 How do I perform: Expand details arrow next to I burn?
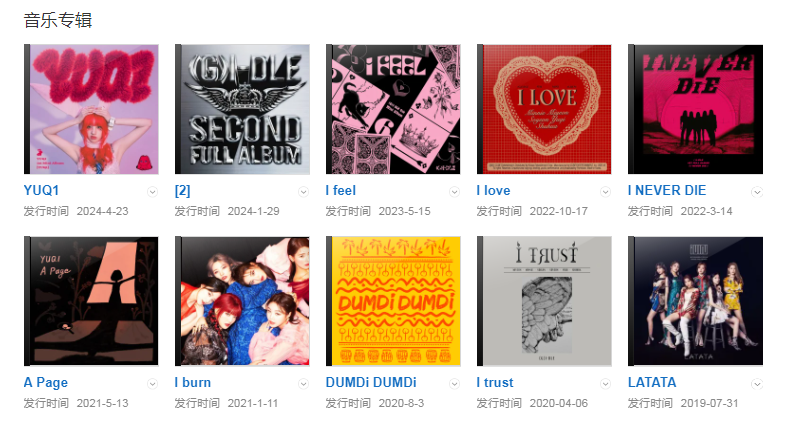[x=303, y=383]
